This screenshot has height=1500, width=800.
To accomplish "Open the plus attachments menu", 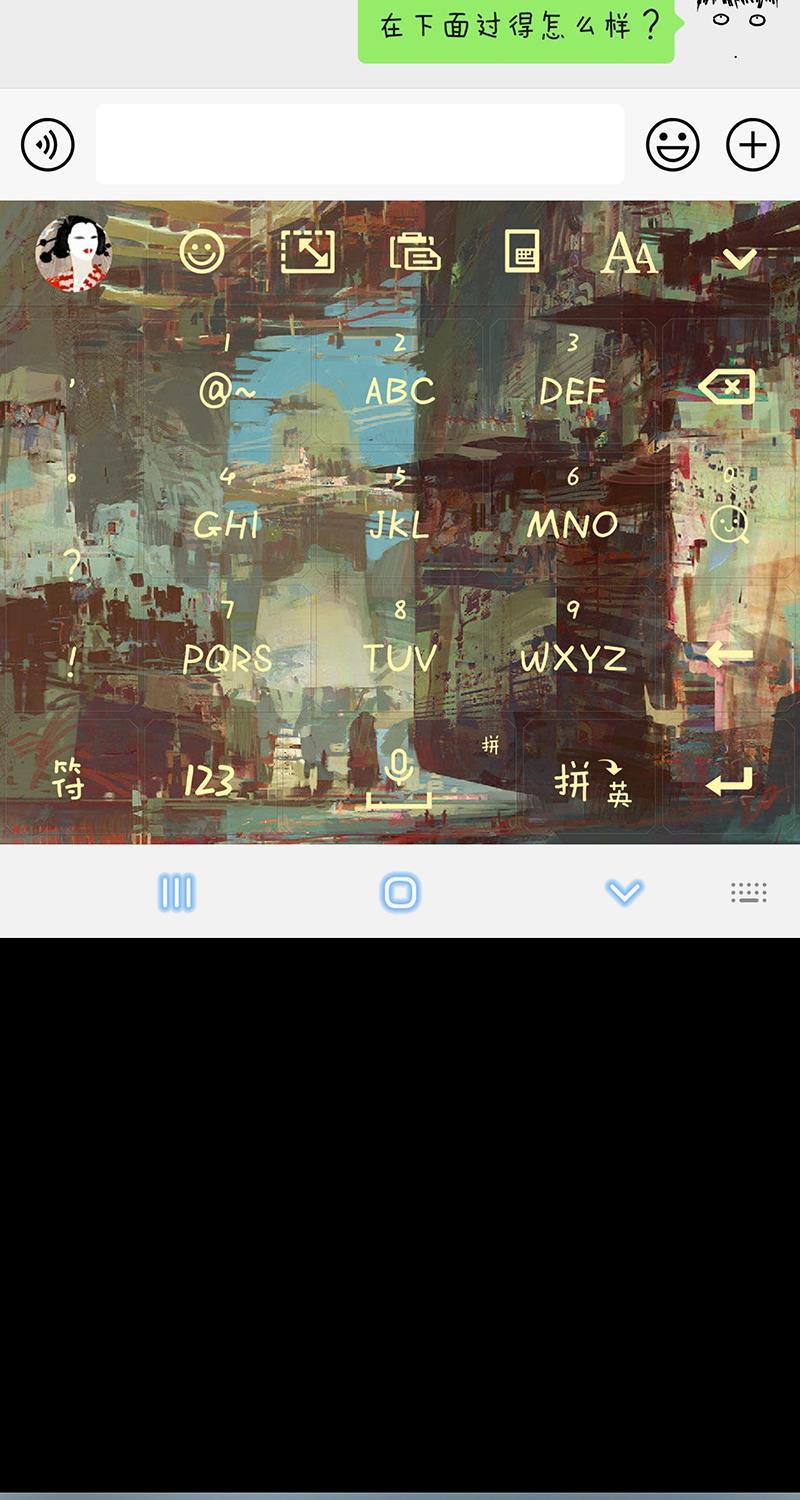I will coord(752,145).
